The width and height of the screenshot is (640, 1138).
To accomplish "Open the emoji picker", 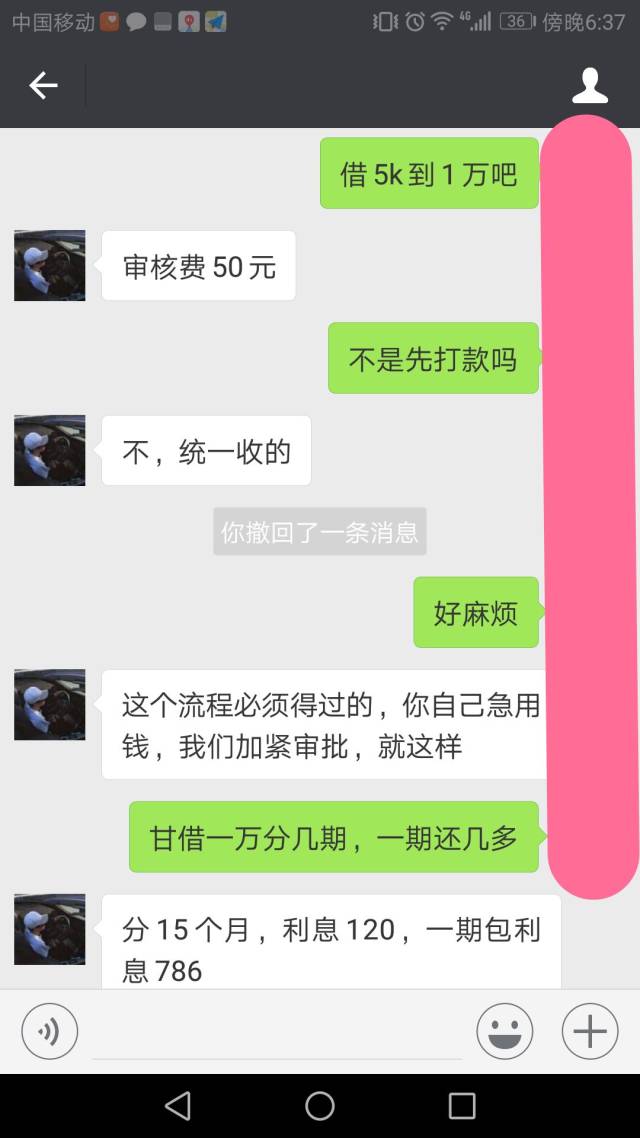I will [x=505, y=1031].
